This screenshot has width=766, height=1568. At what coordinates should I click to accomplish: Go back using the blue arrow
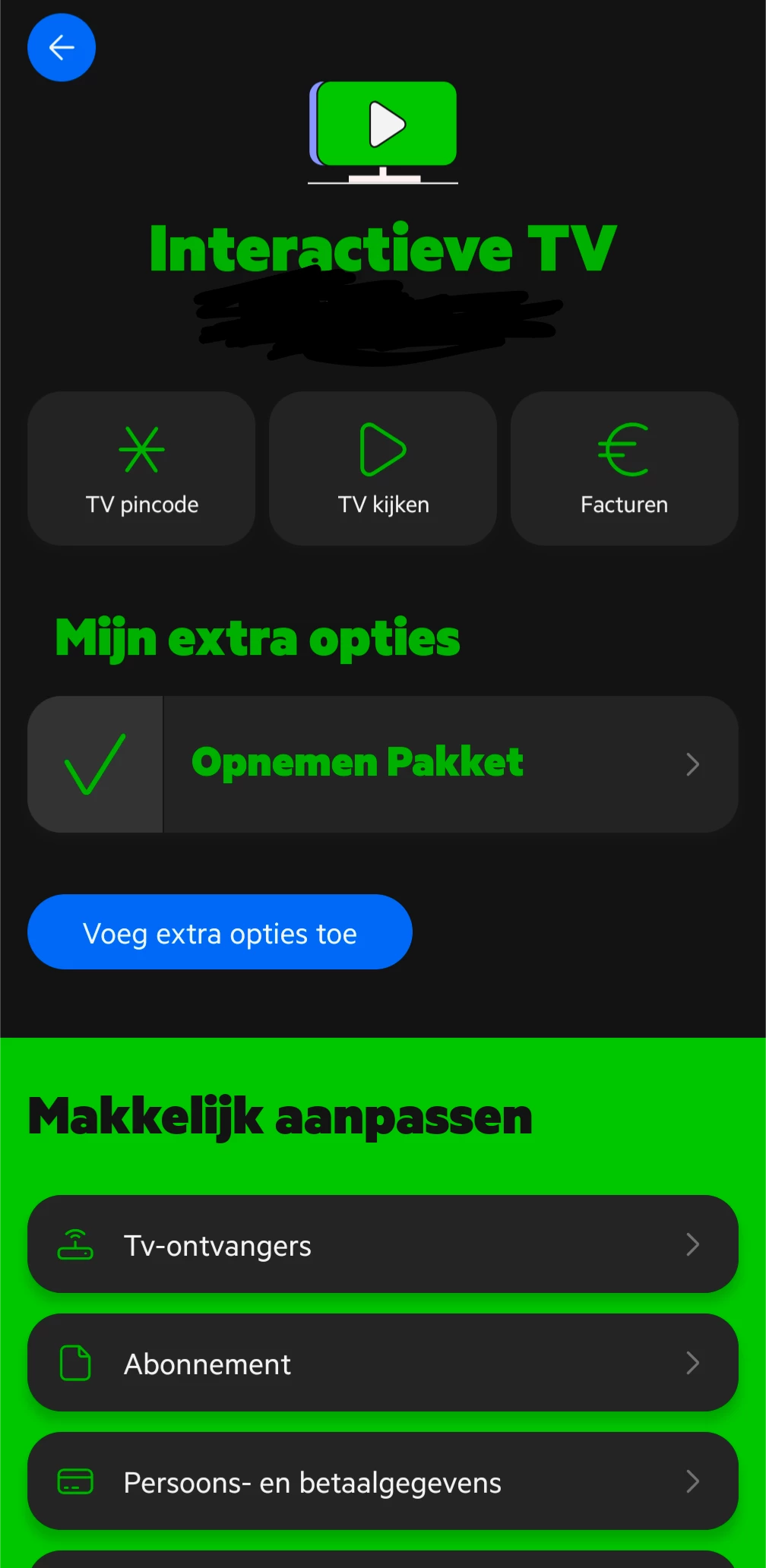(62, 47)
